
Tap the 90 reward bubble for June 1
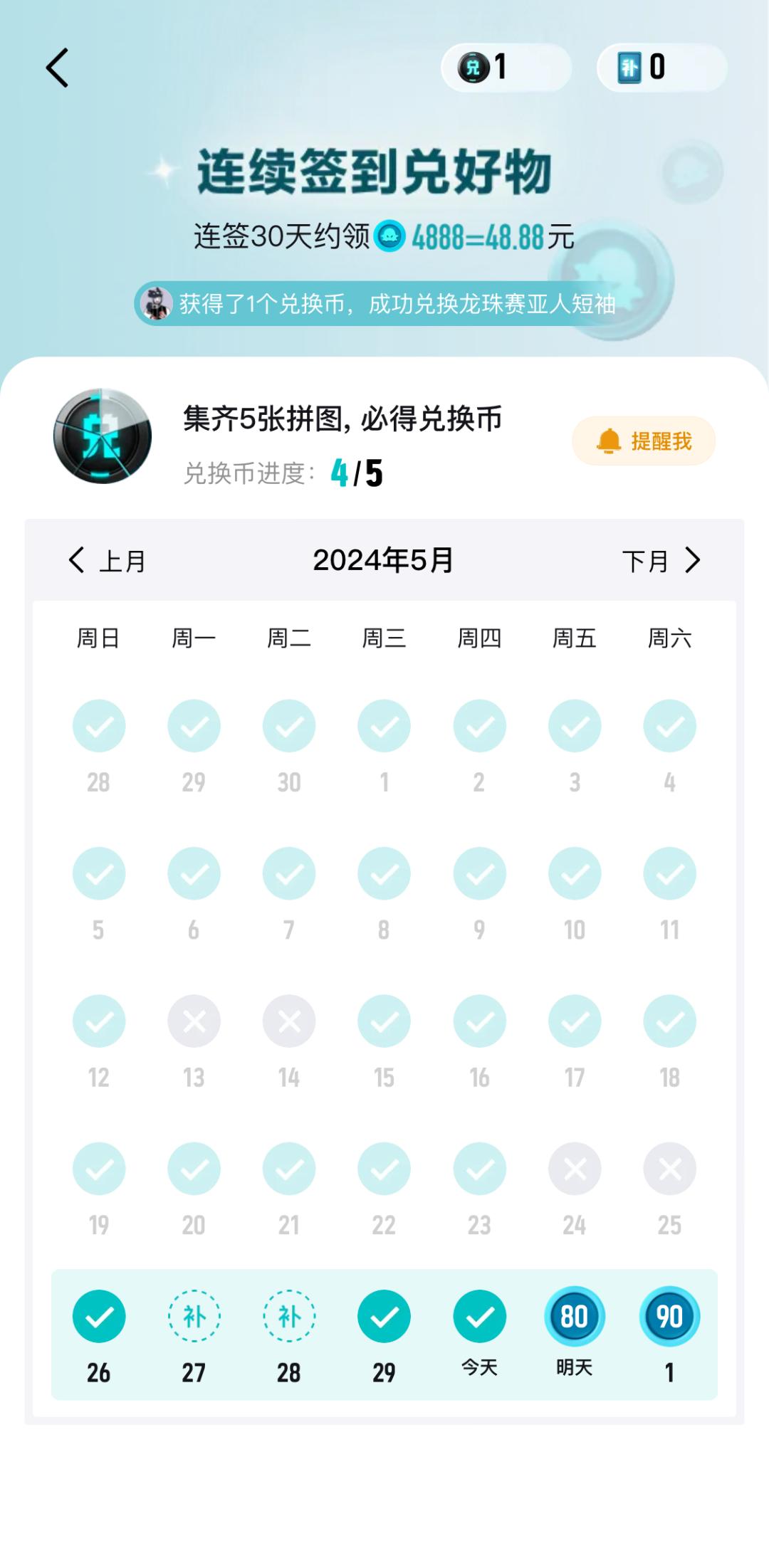coord(669,1316)
